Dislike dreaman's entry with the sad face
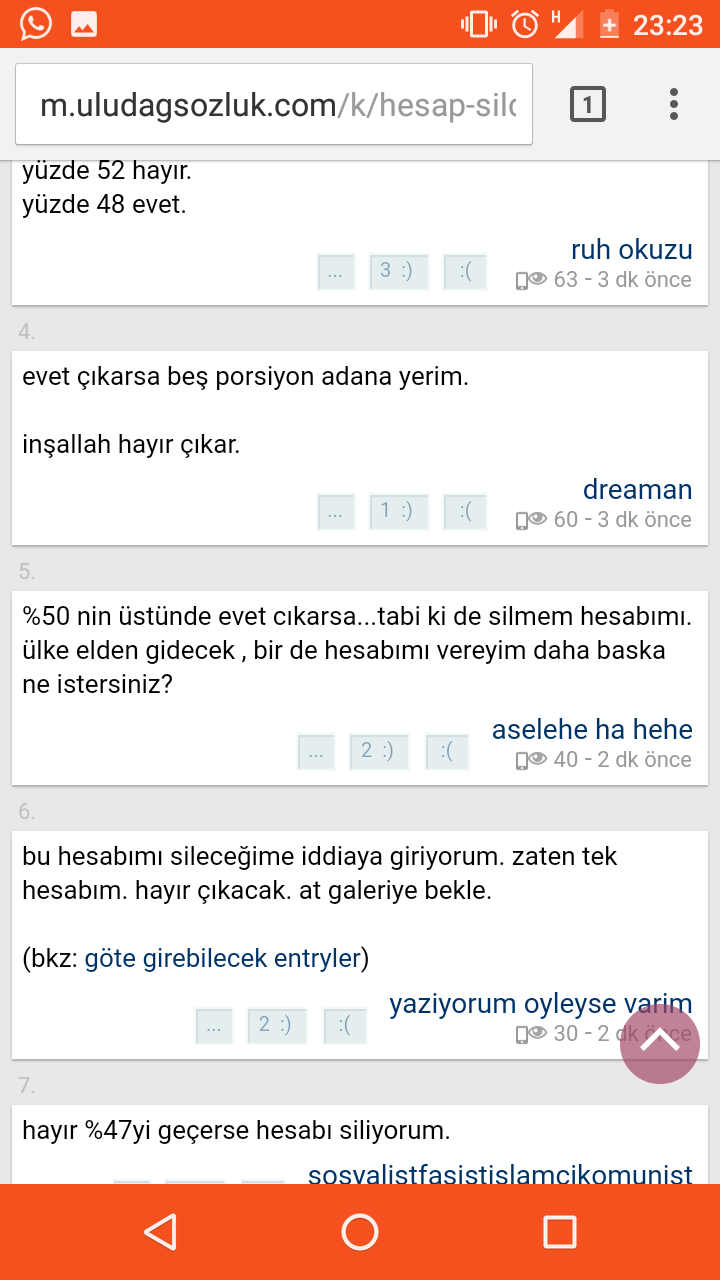Viewport: 720px width, 1280px height. [x=465, y=512]
